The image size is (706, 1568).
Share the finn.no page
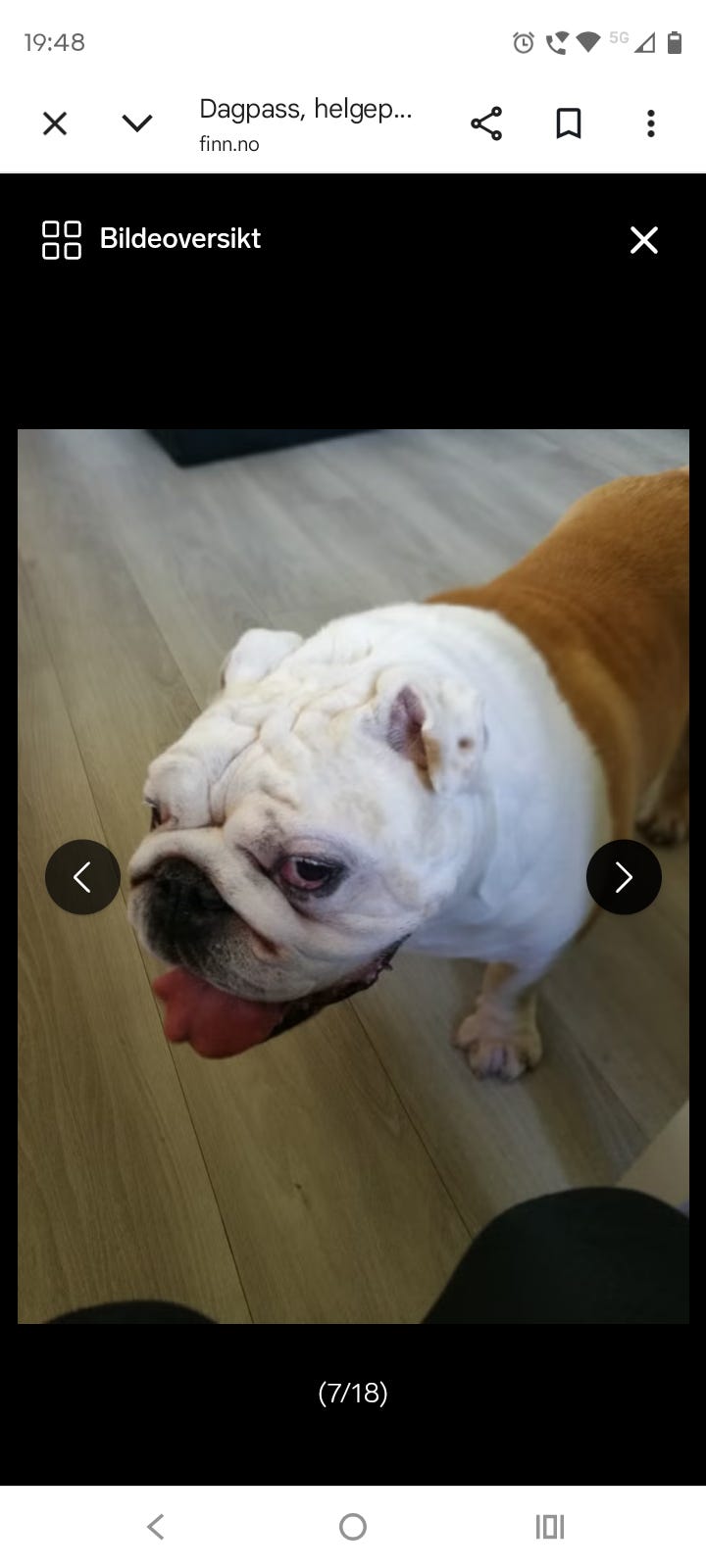tap(486, 123)
